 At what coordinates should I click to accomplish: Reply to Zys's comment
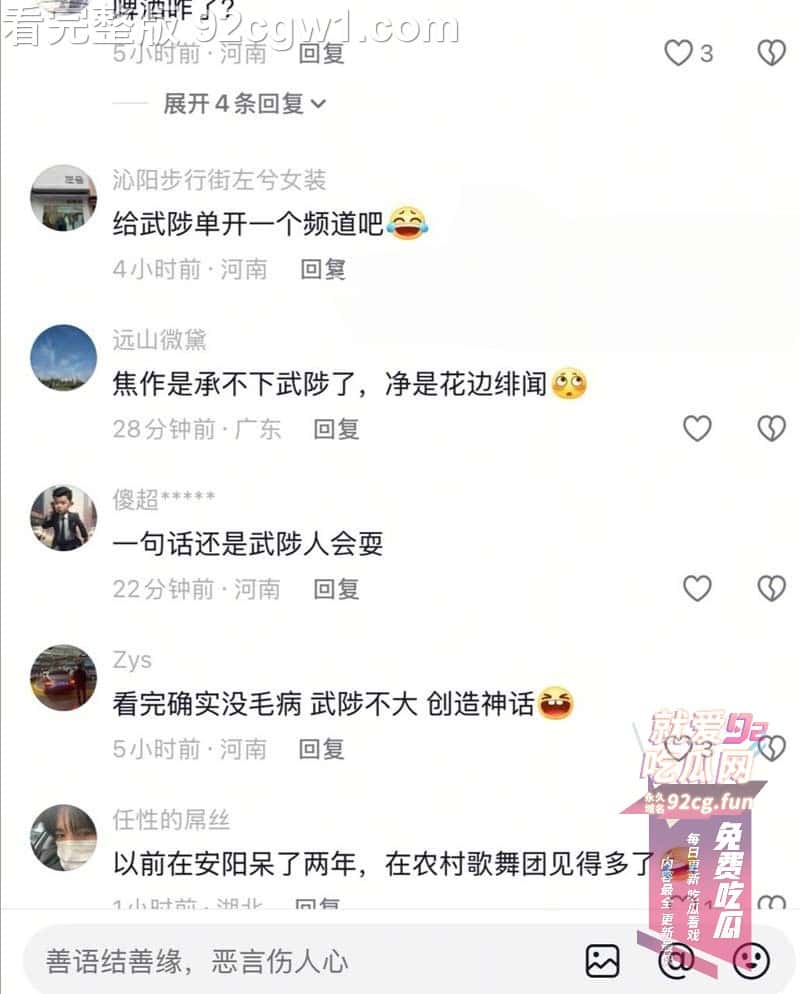(x=322, y=748)
